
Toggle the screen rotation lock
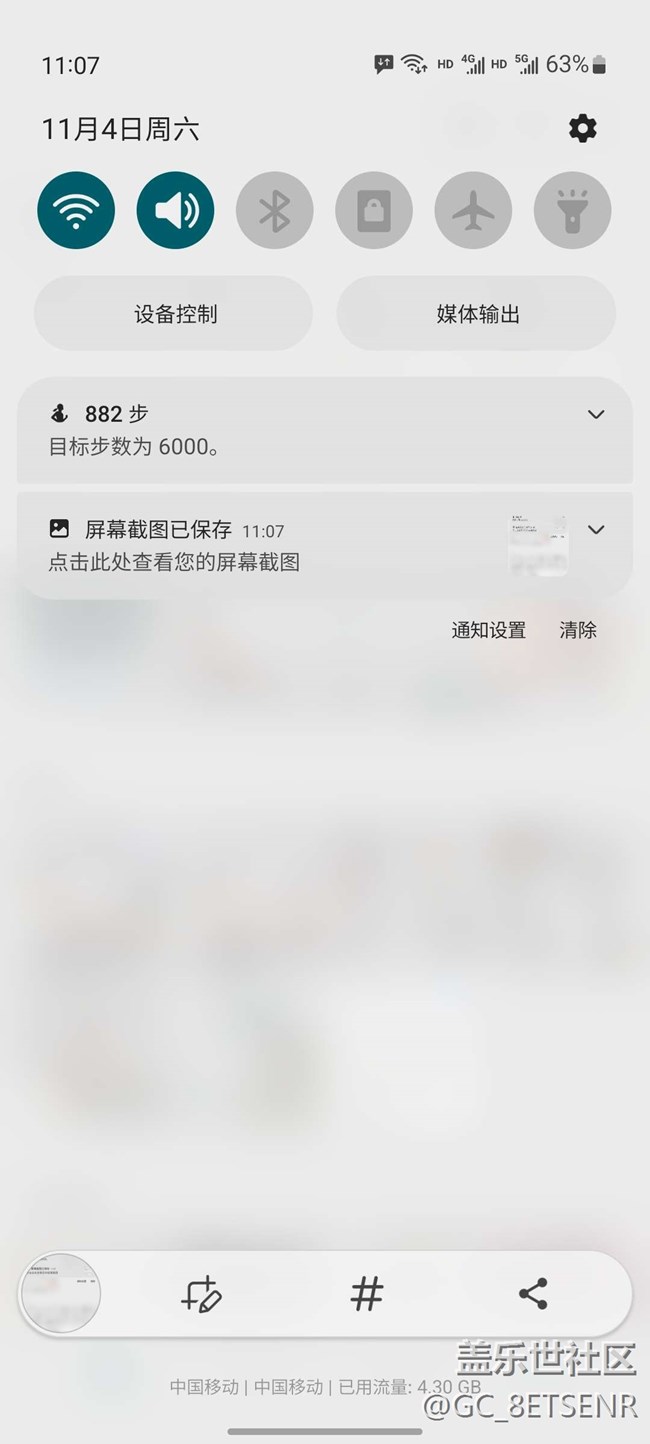pyautogui.click(x=373, y=210)
